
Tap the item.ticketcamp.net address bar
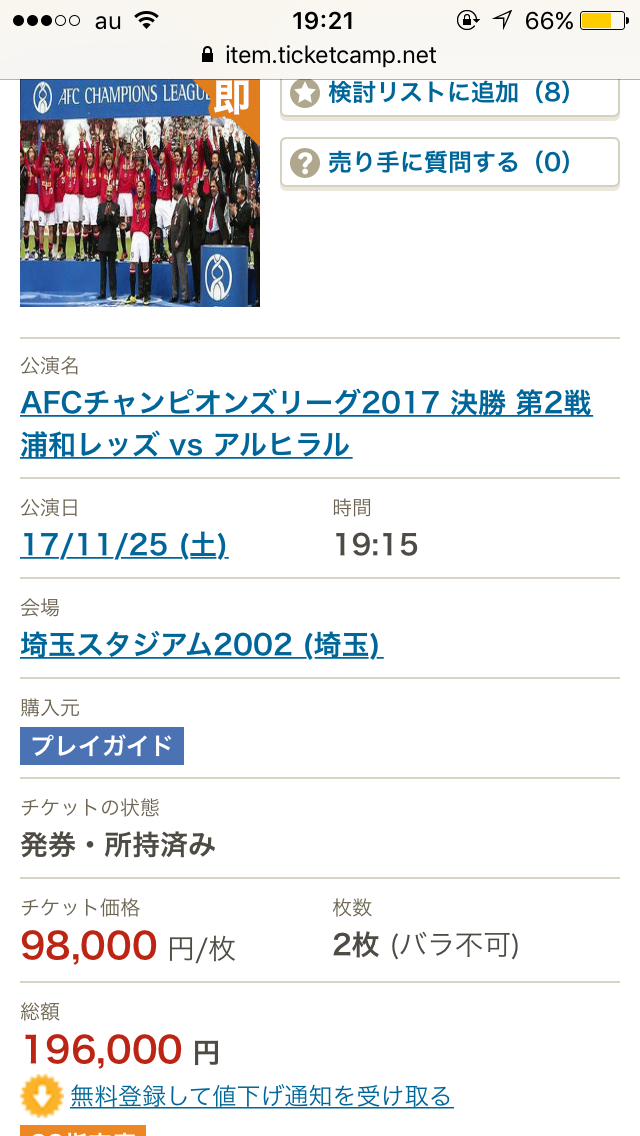[x=320, y=55]
